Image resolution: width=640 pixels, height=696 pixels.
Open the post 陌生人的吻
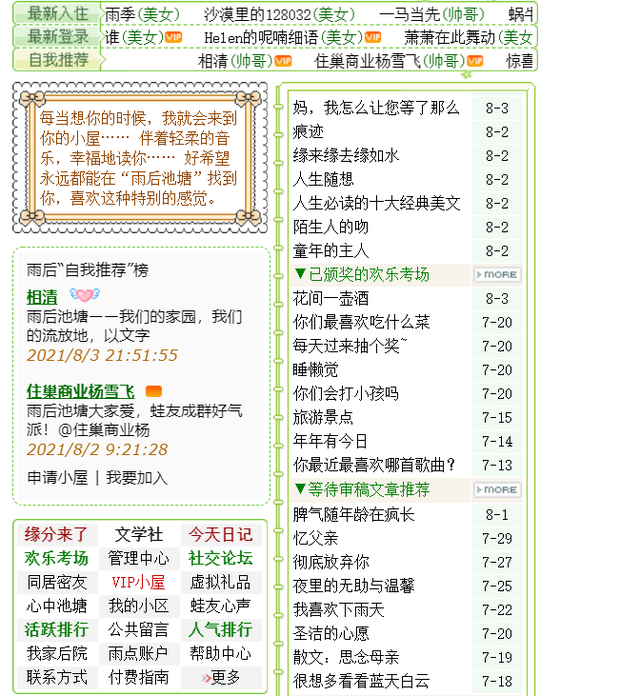click(x=331, y=227)
